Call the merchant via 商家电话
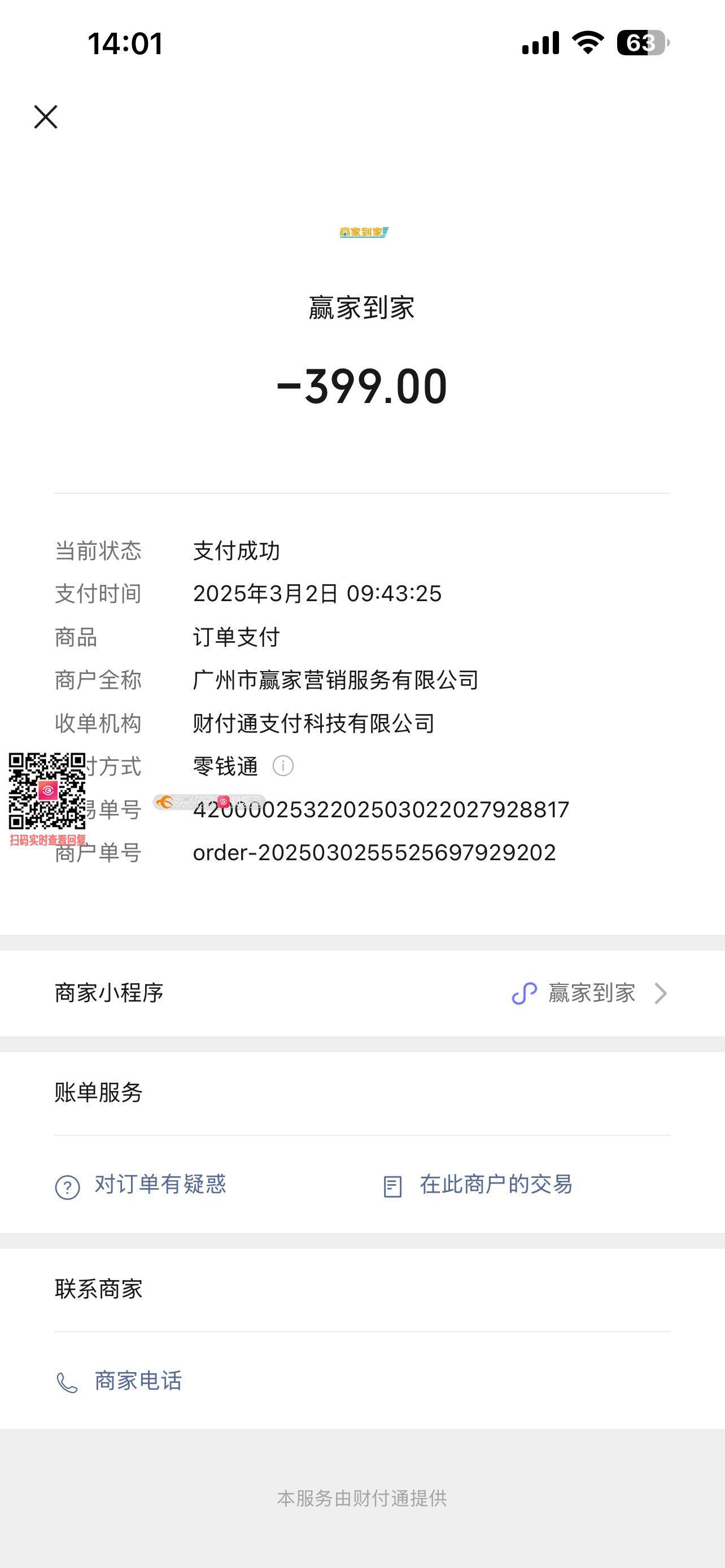 click(119, 1381)
